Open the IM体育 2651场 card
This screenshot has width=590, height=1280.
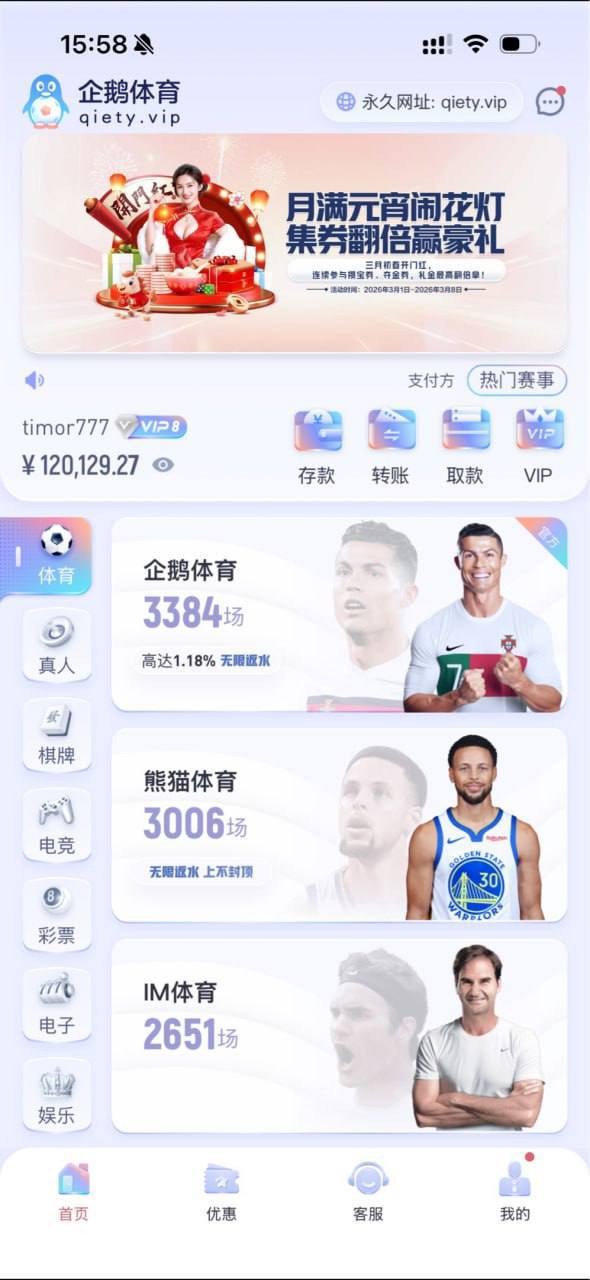(x=339, y=1035)
